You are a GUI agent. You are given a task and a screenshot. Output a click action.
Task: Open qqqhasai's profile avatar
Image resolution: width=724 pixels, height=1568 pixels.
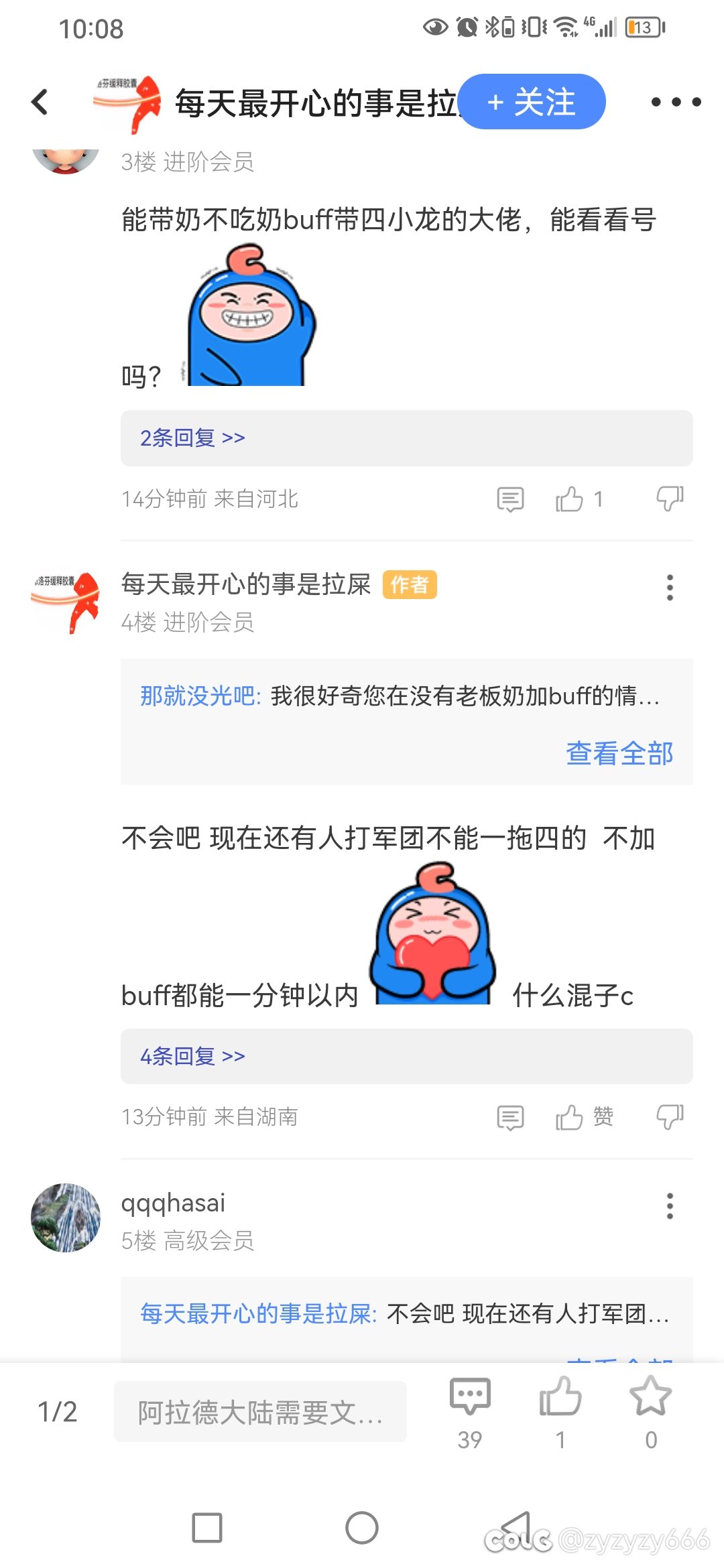[66, 1218]
